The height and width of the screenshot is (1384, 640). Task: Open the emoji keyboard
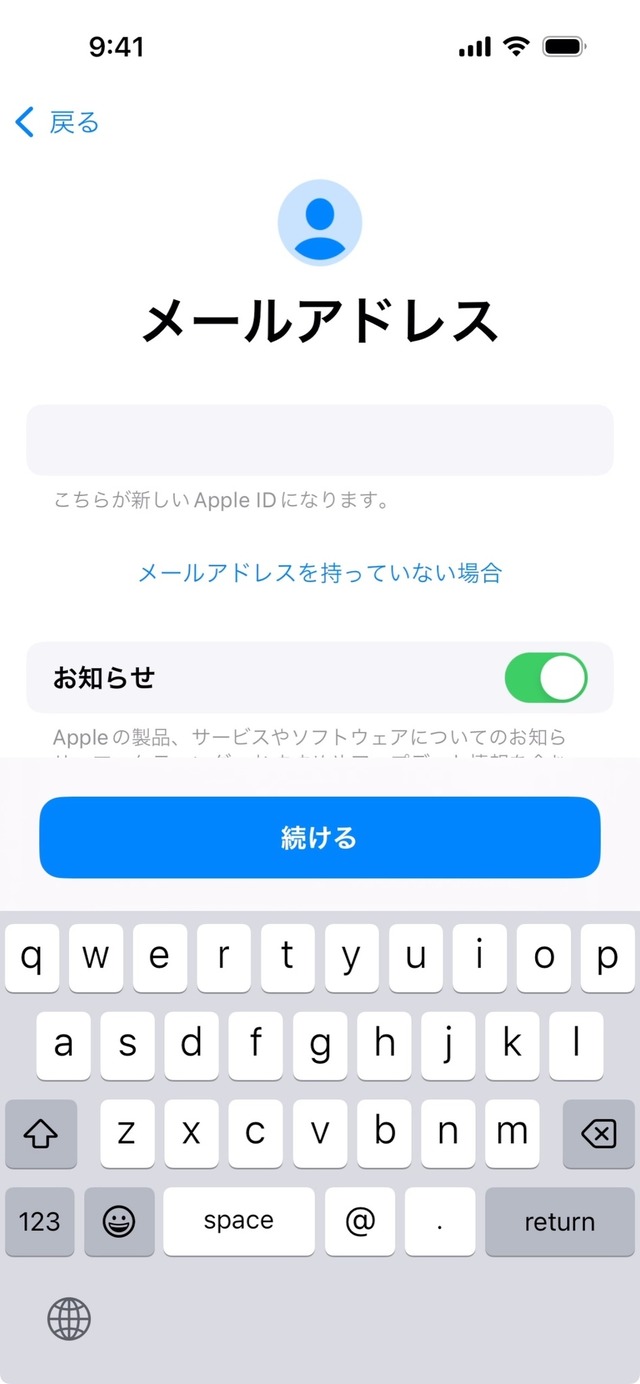click(119, 1221)
